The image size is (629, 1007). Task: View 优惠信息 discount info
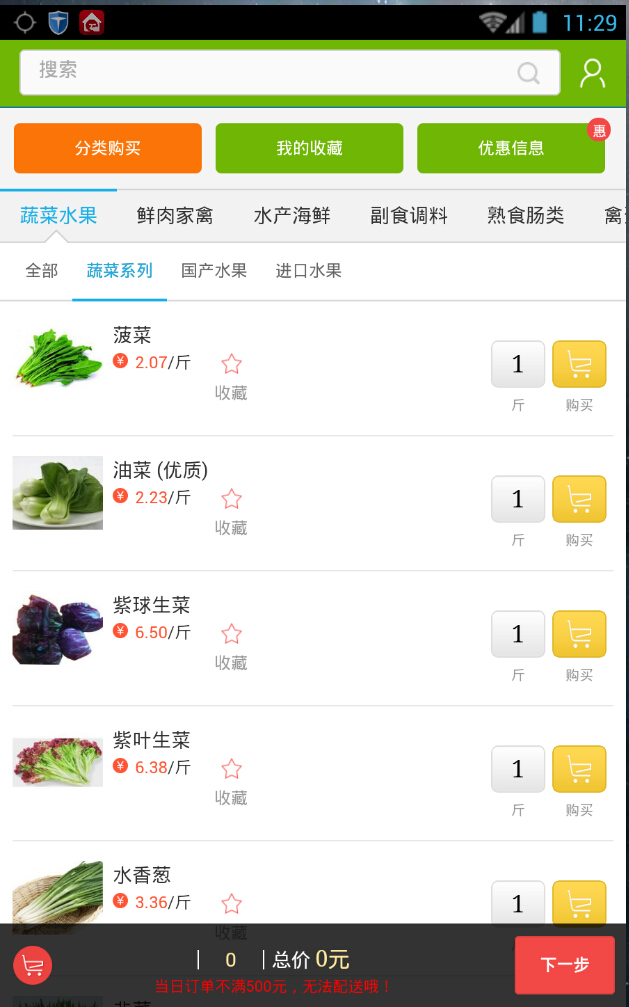click(511, 148)
